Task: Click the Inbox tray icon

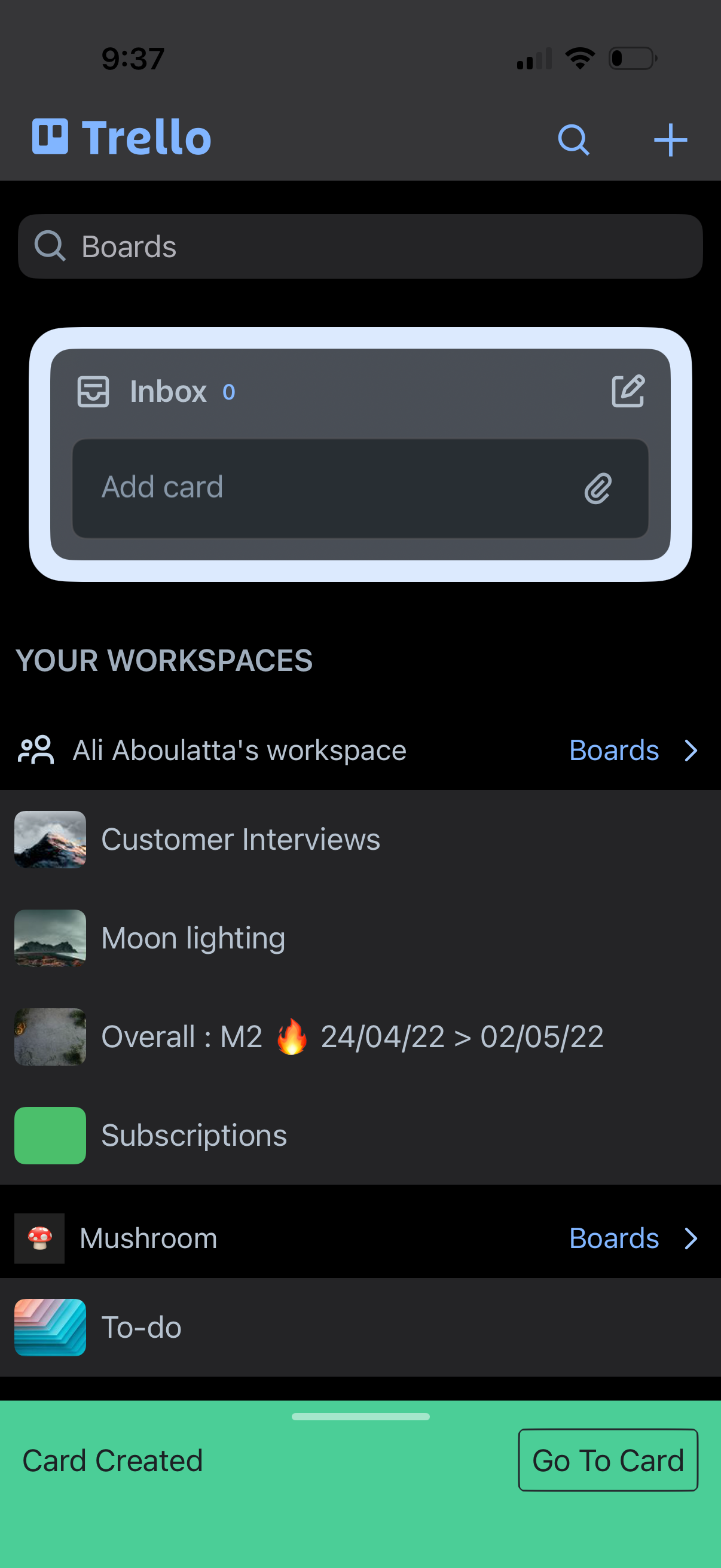Action: coord(94,390)
